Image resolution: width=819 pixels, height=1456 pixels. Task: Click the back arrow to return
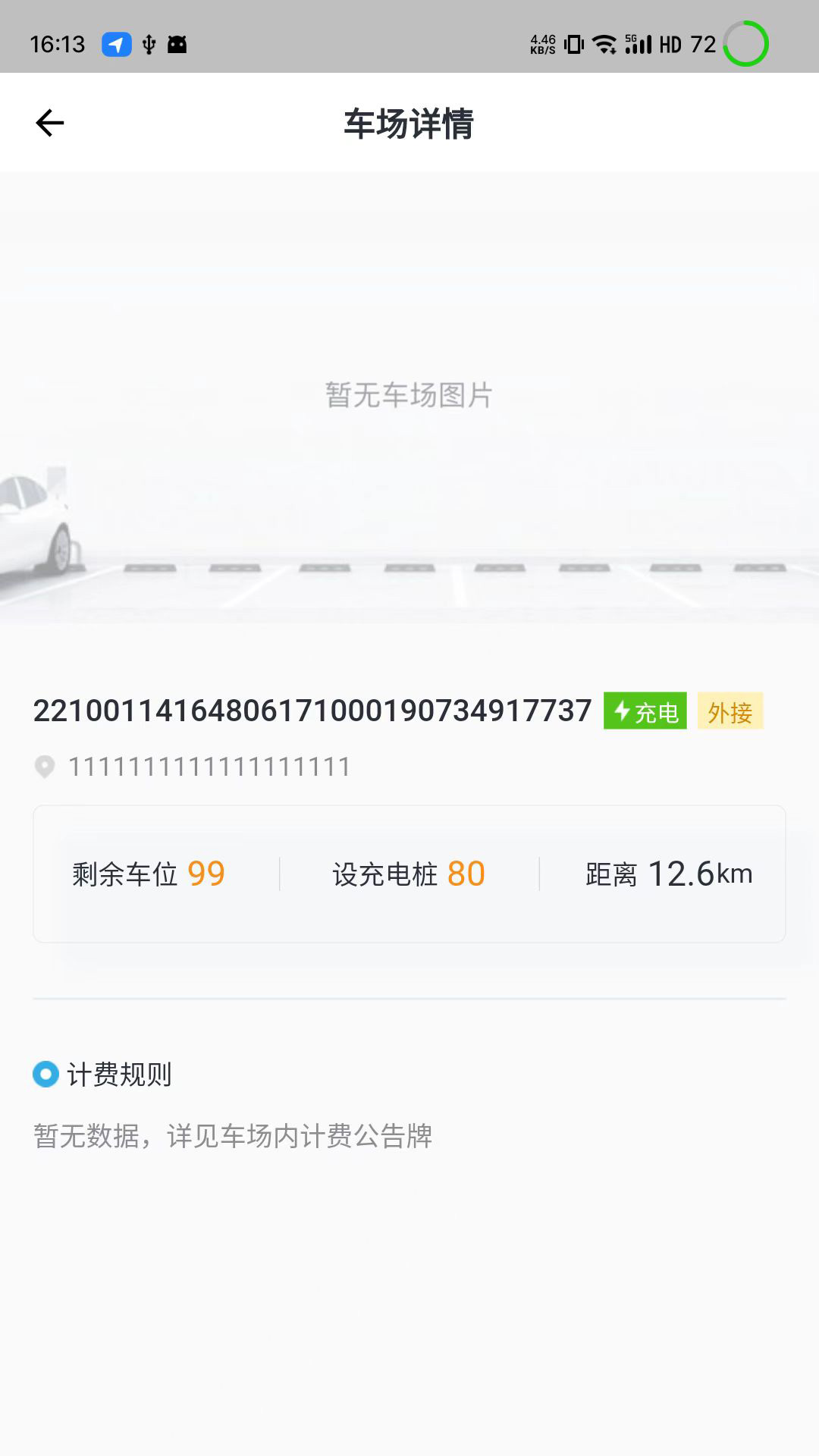(x=48, y=122)
